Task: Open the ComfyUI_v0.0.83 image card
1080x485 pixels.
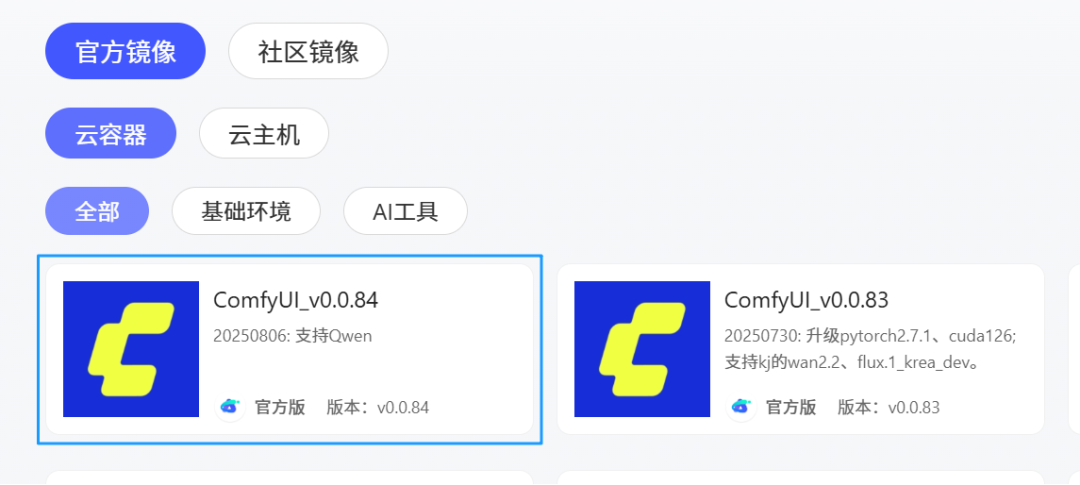Action: pyautogui.click(x=800, y=349)
